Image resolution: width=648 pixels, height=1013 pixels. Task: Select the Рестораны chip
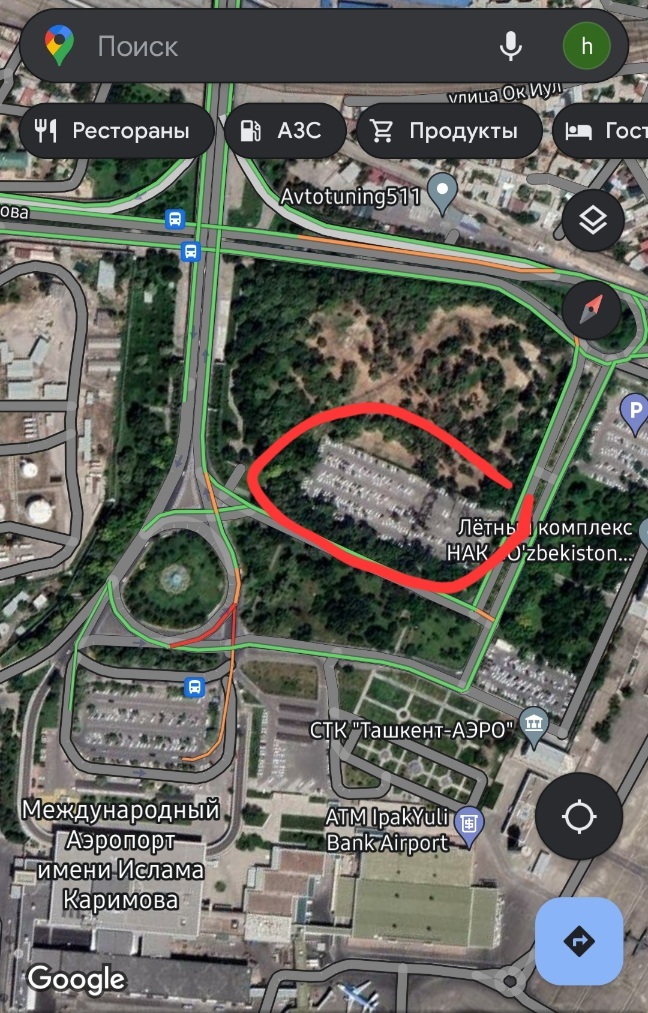(116, 131)
